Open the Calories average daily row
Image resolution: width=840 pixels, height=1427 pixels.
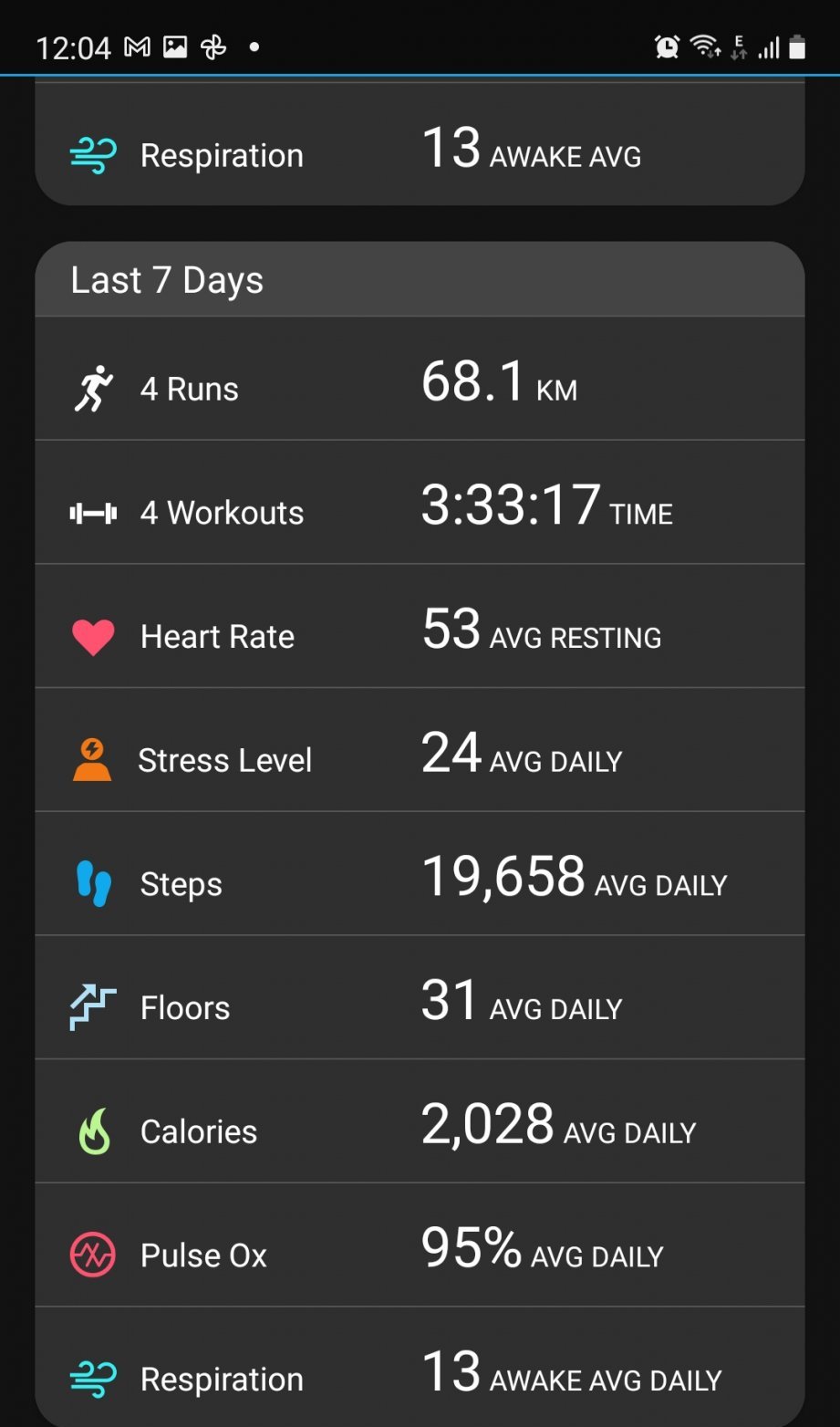(x=420, y=1121)
